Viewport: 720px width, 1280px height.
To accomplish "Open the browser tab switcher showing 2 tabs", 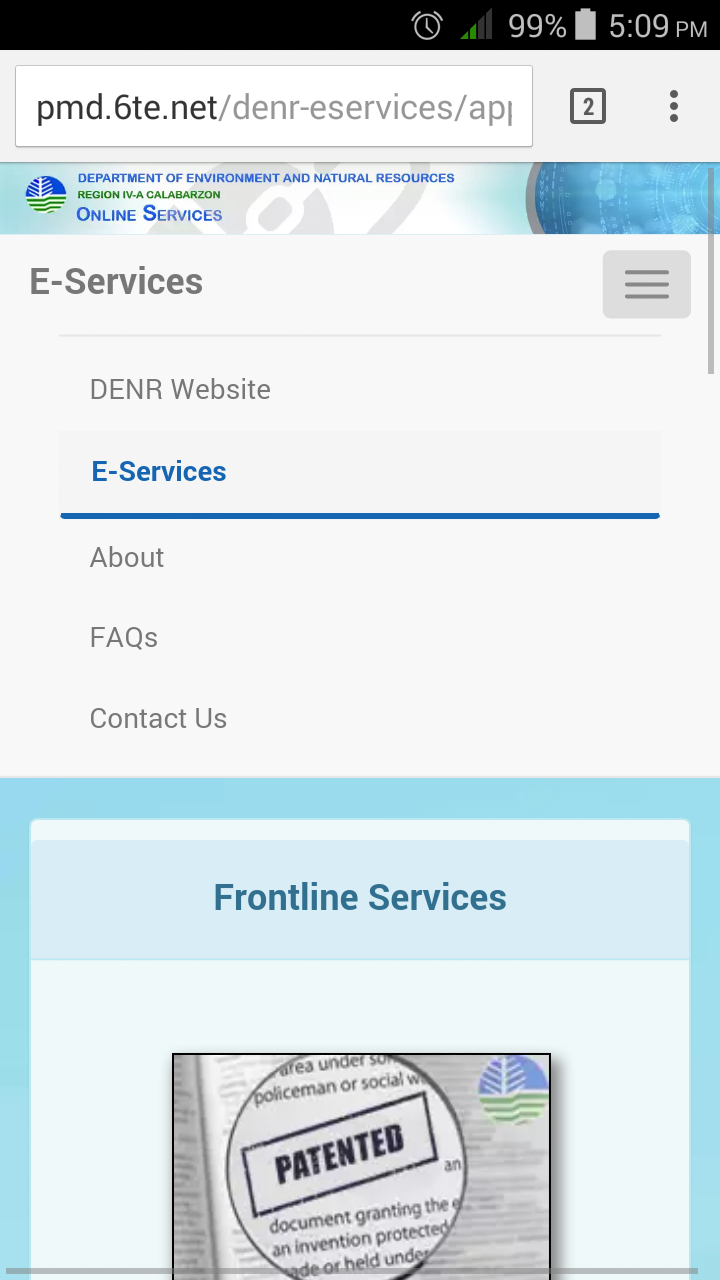I will (588, 105).
